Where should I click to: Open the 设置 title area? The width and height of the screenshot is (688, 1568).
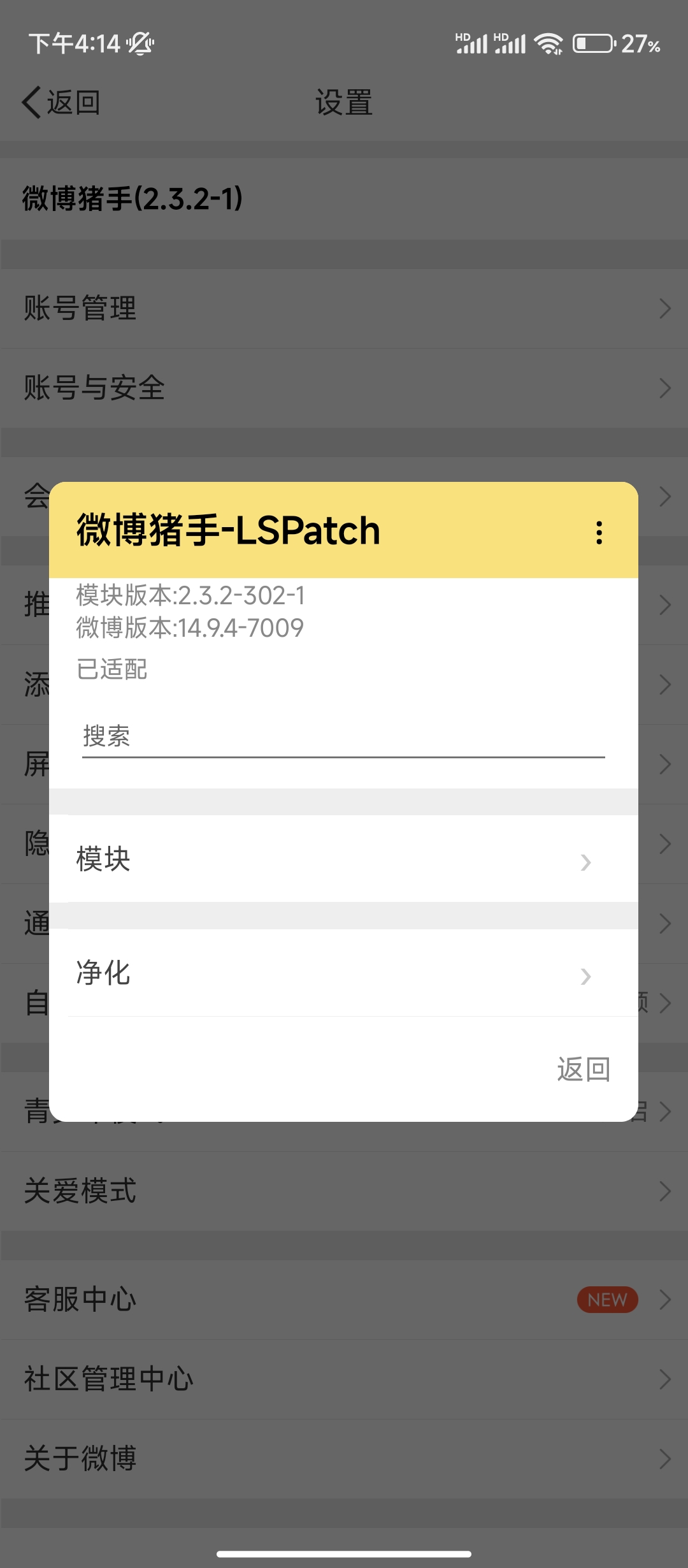[343, 102]
